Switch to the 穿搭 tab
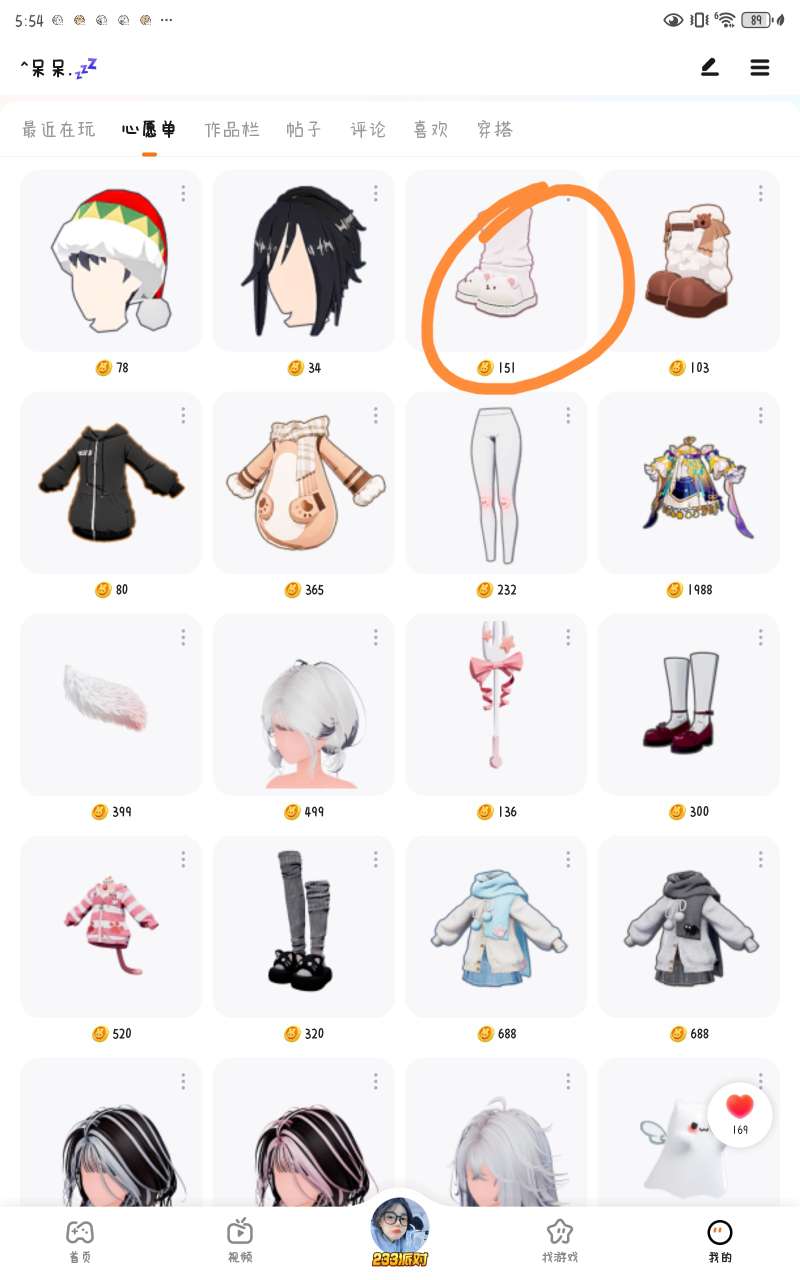The width and height of the screenshot is (800, 1280). (495, 129)
